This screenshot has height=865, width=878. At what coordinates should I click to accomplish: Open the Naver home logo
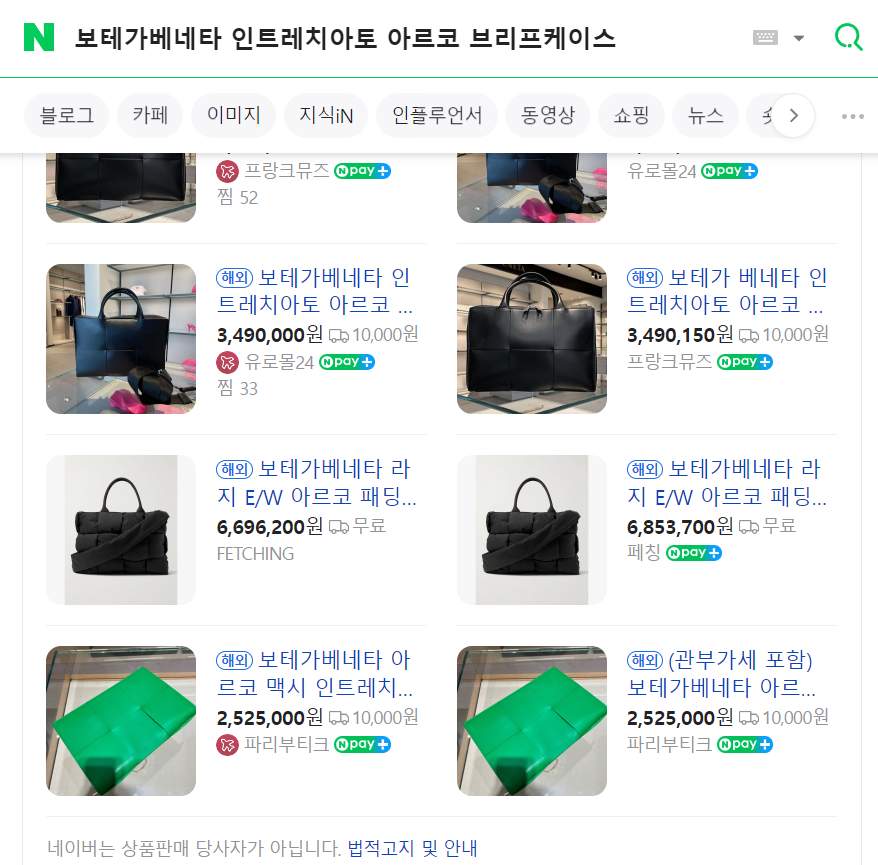click(x=39, y=38)
